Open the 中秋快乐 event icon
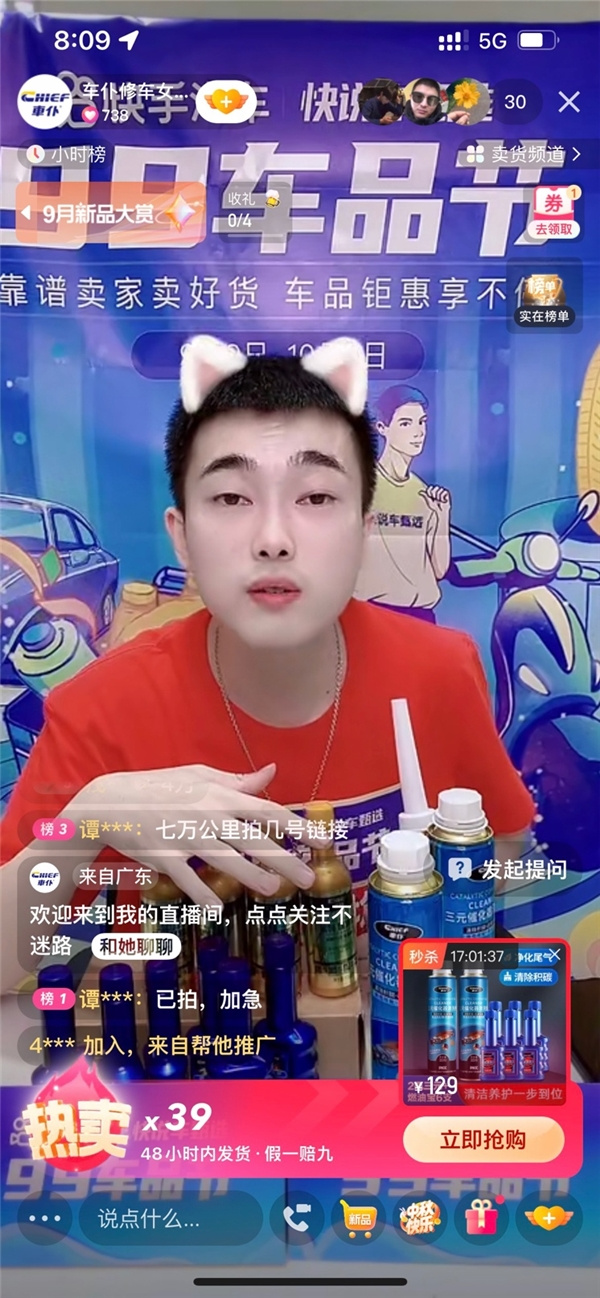Image resolution: width=600 pixels, height=1298 pixels. tap(420, 1218)
